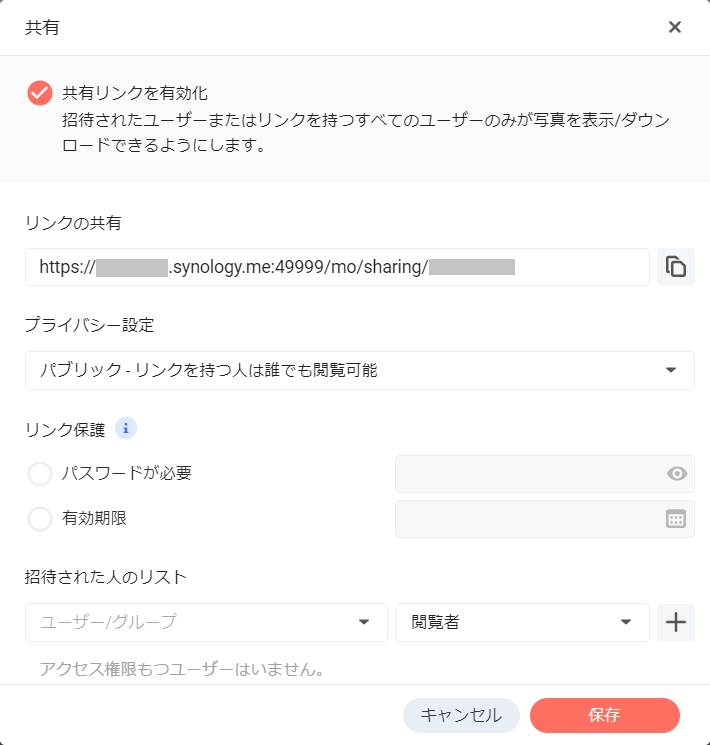Close the 共有 dialog
Image resolution: width=710 pixels, height=745 pixels.
coord(675,27)
